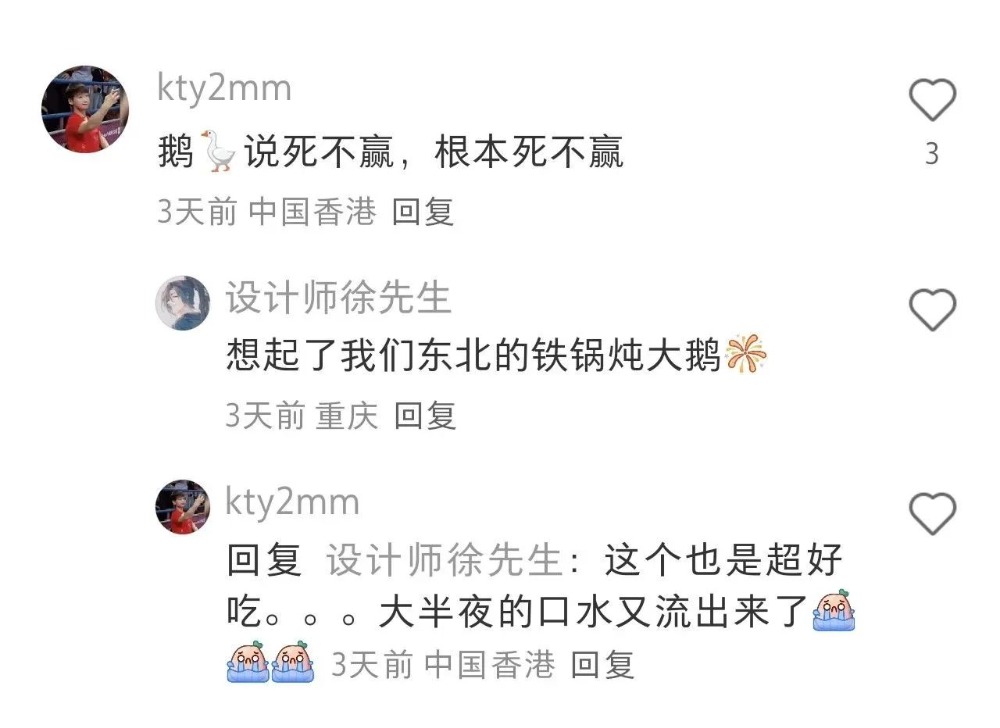The image size is (1000, 728).
Task: Open kty2mm's avatar on the top comment
Action: 85,110
